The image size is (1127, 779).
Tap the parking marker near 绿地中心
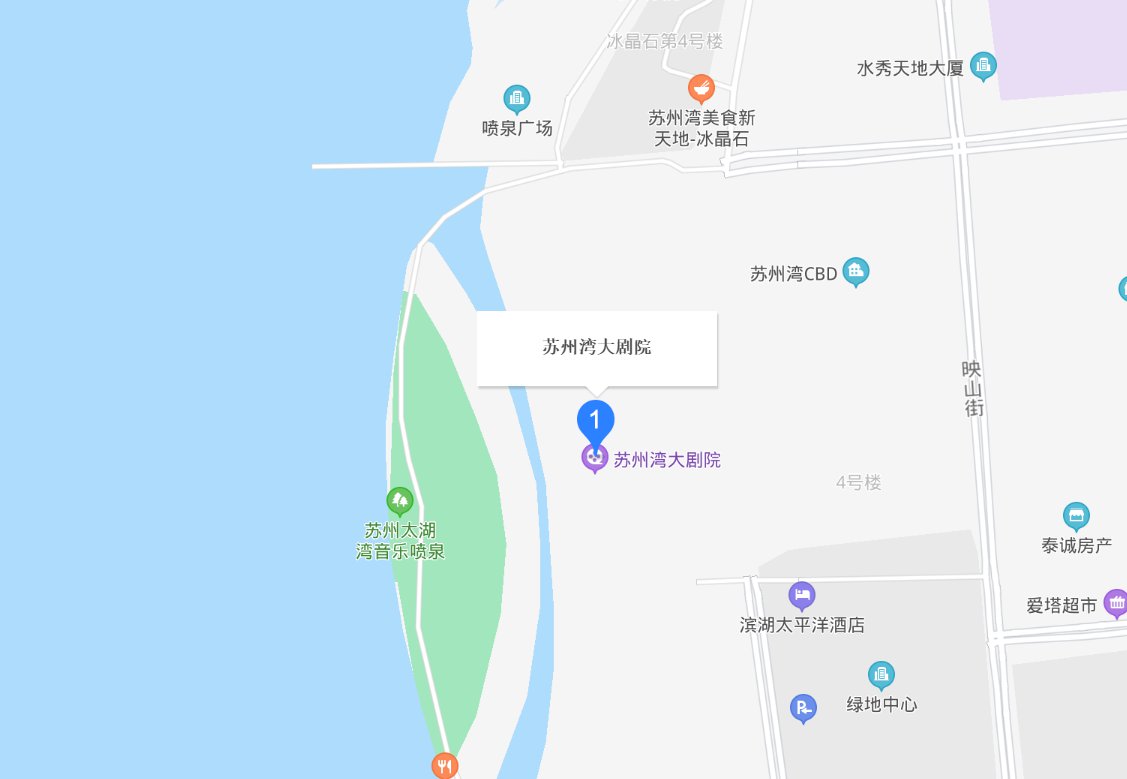tap(802, 708)
